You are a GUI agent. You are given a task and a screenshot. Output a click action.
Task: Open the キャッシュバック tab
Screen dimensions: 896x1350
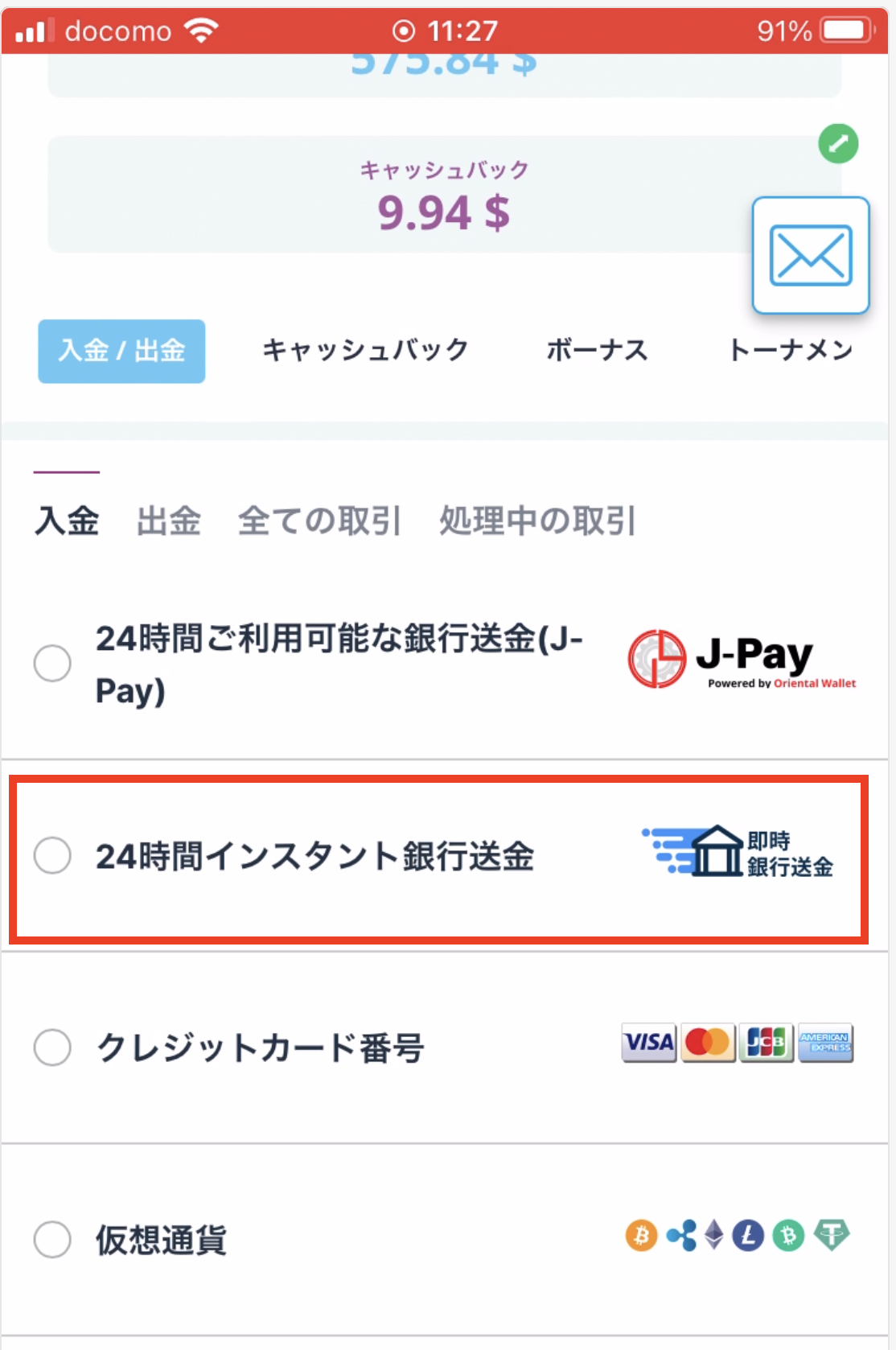tap(366, 350)
